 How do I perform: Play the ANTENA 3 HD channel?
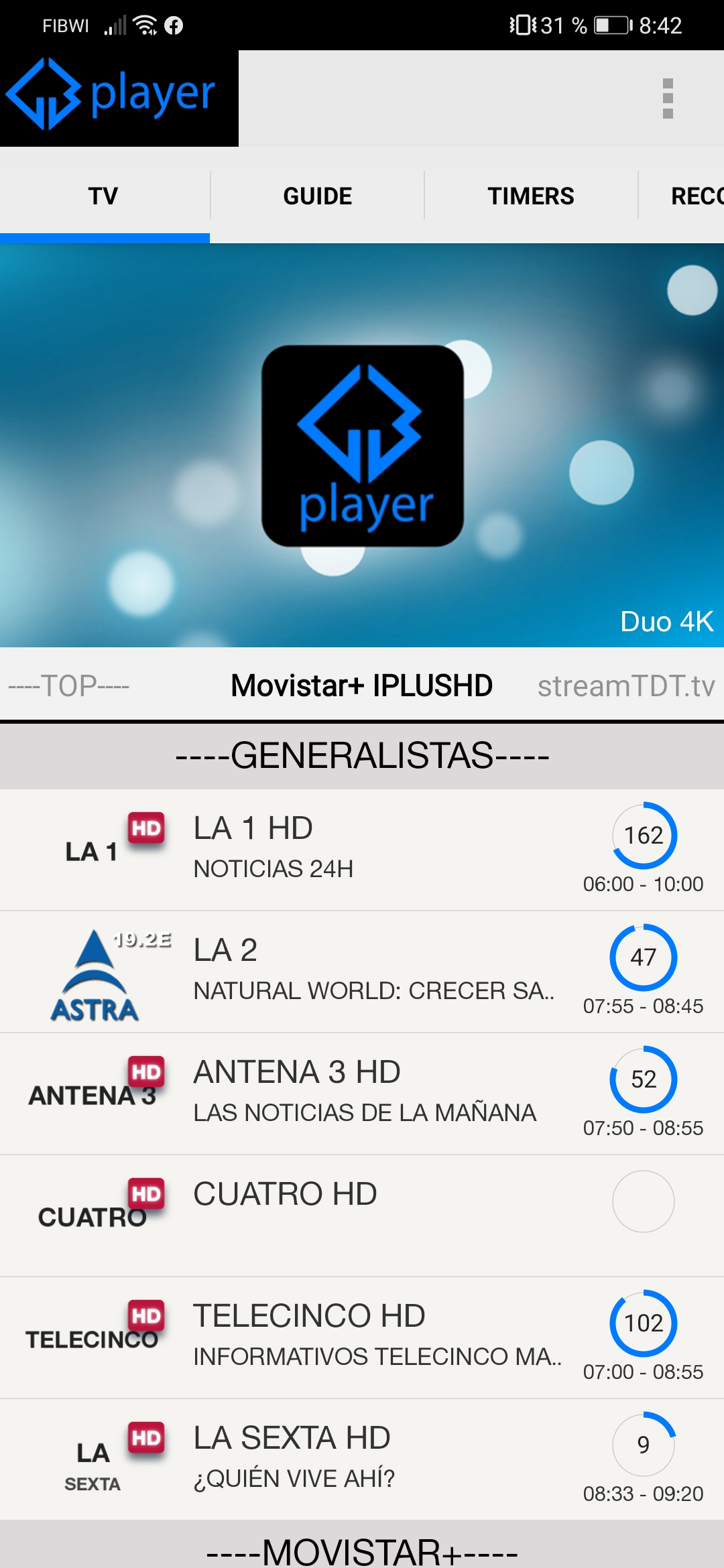[x=362, y=1093]
